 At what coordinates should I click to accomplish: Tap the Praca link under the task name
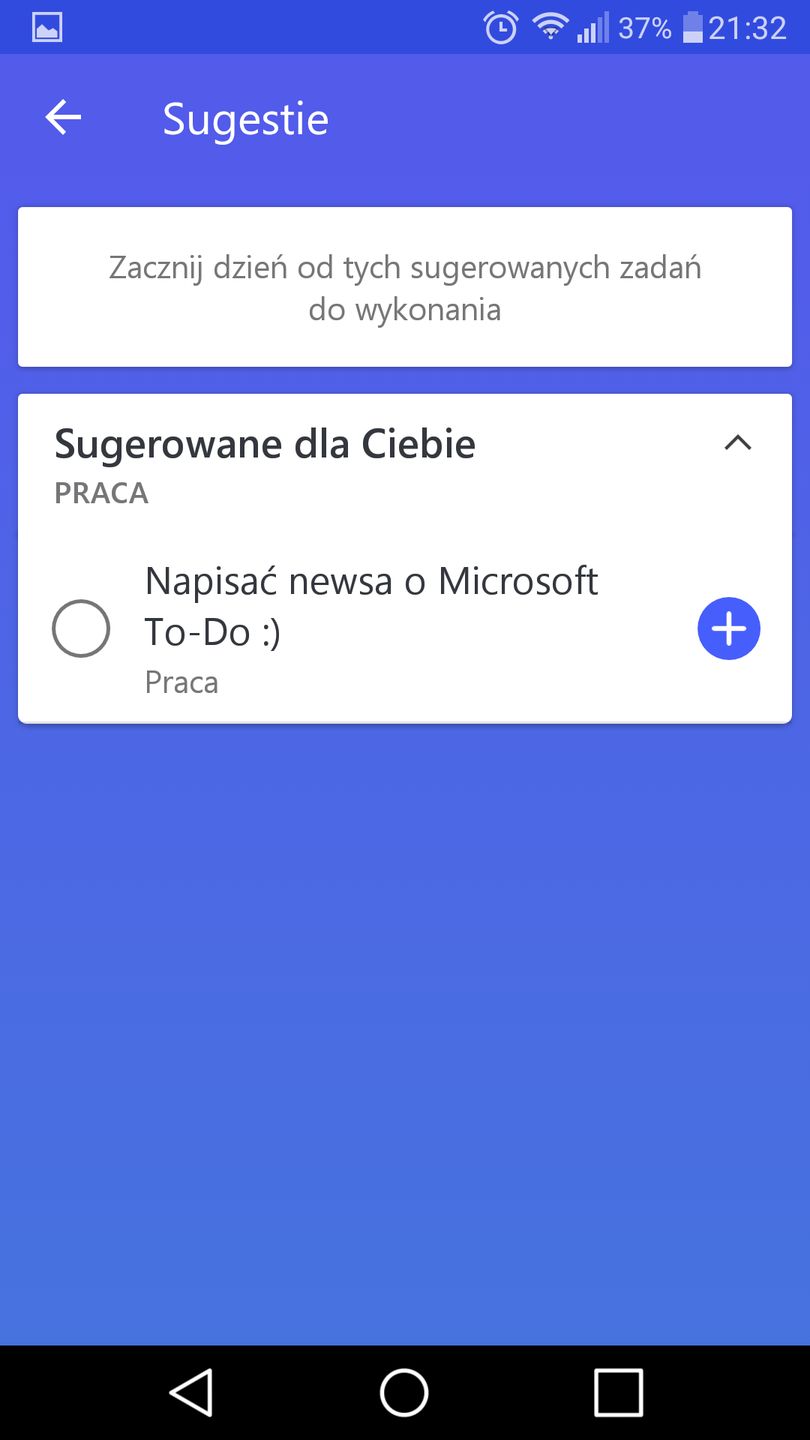tap(181, 681)
